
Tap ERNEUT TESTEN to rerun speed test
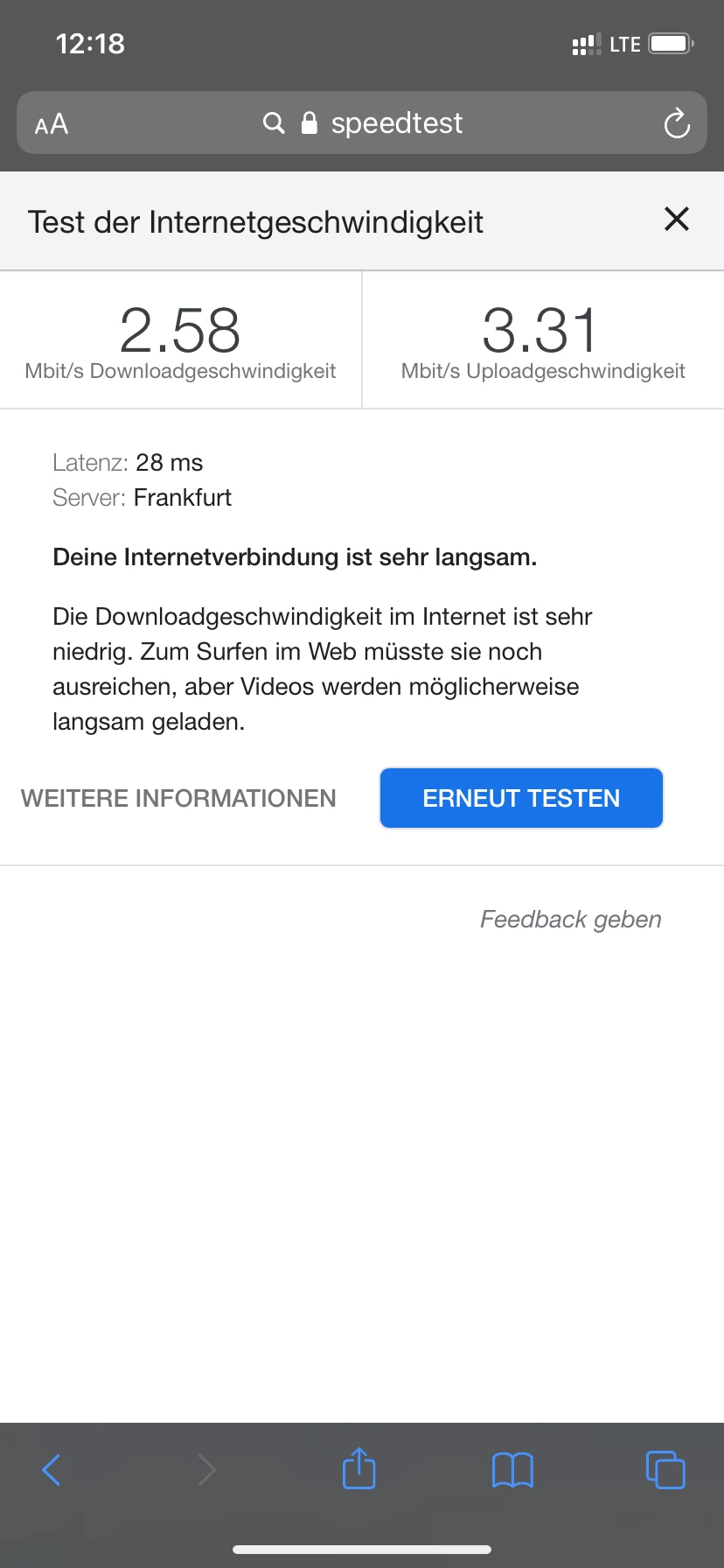(521, 798)
